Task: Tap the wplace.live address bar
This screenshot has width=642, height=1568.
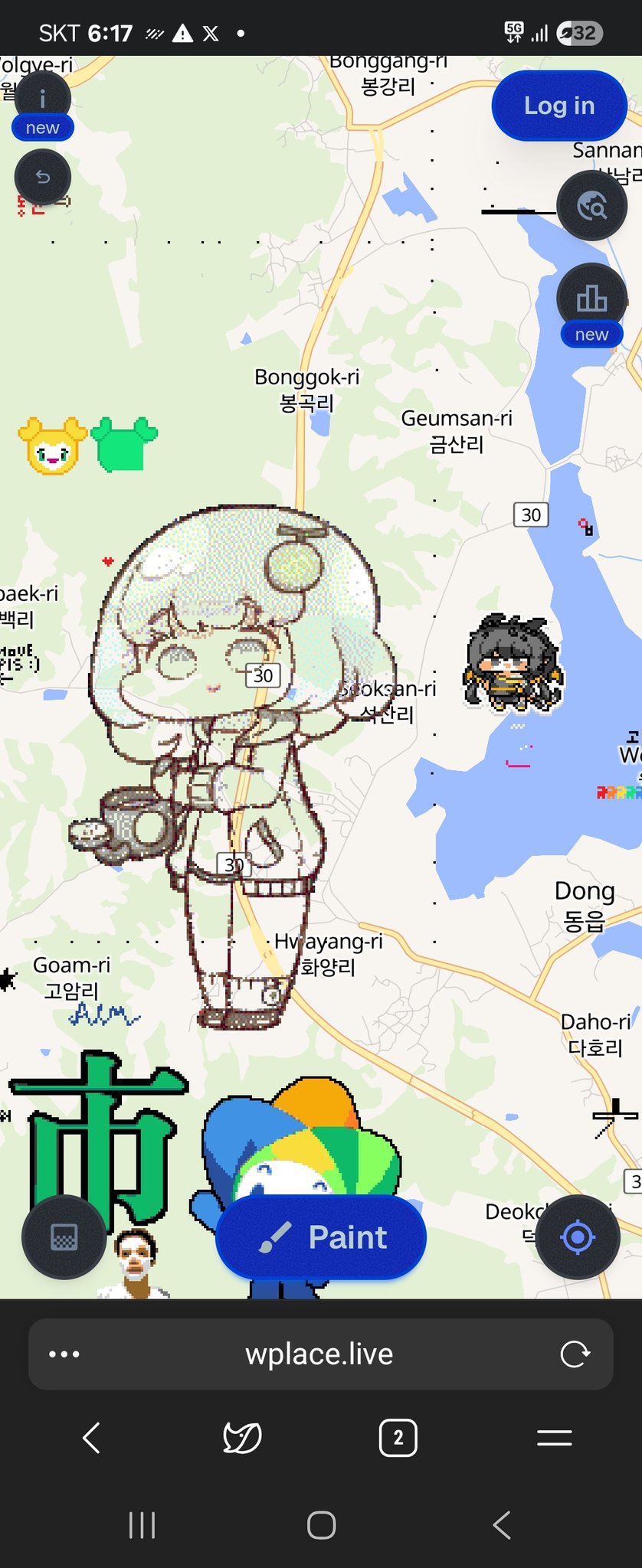Action: point(319,1354)
